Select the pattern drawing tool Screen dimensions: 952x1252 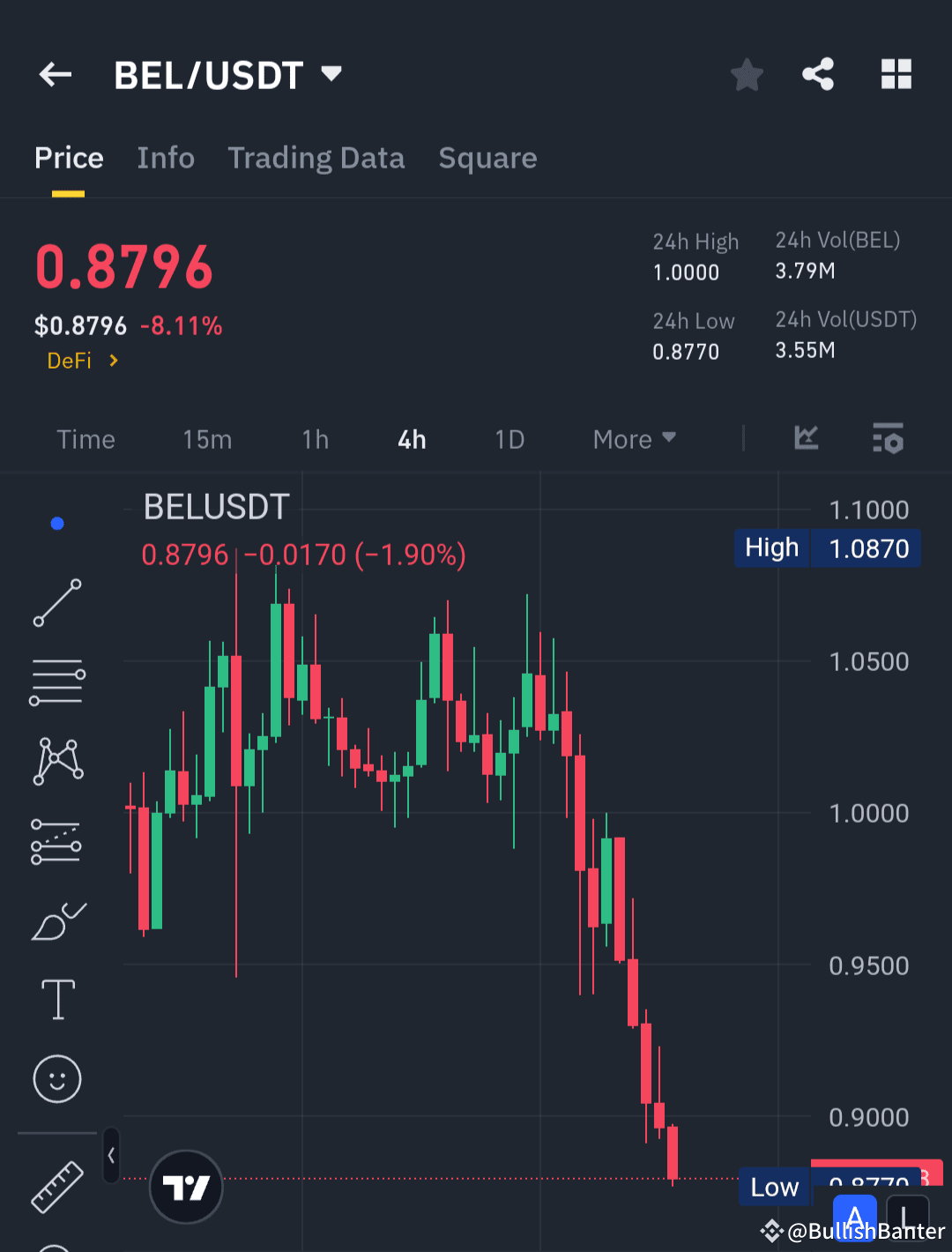coord(56,758)
